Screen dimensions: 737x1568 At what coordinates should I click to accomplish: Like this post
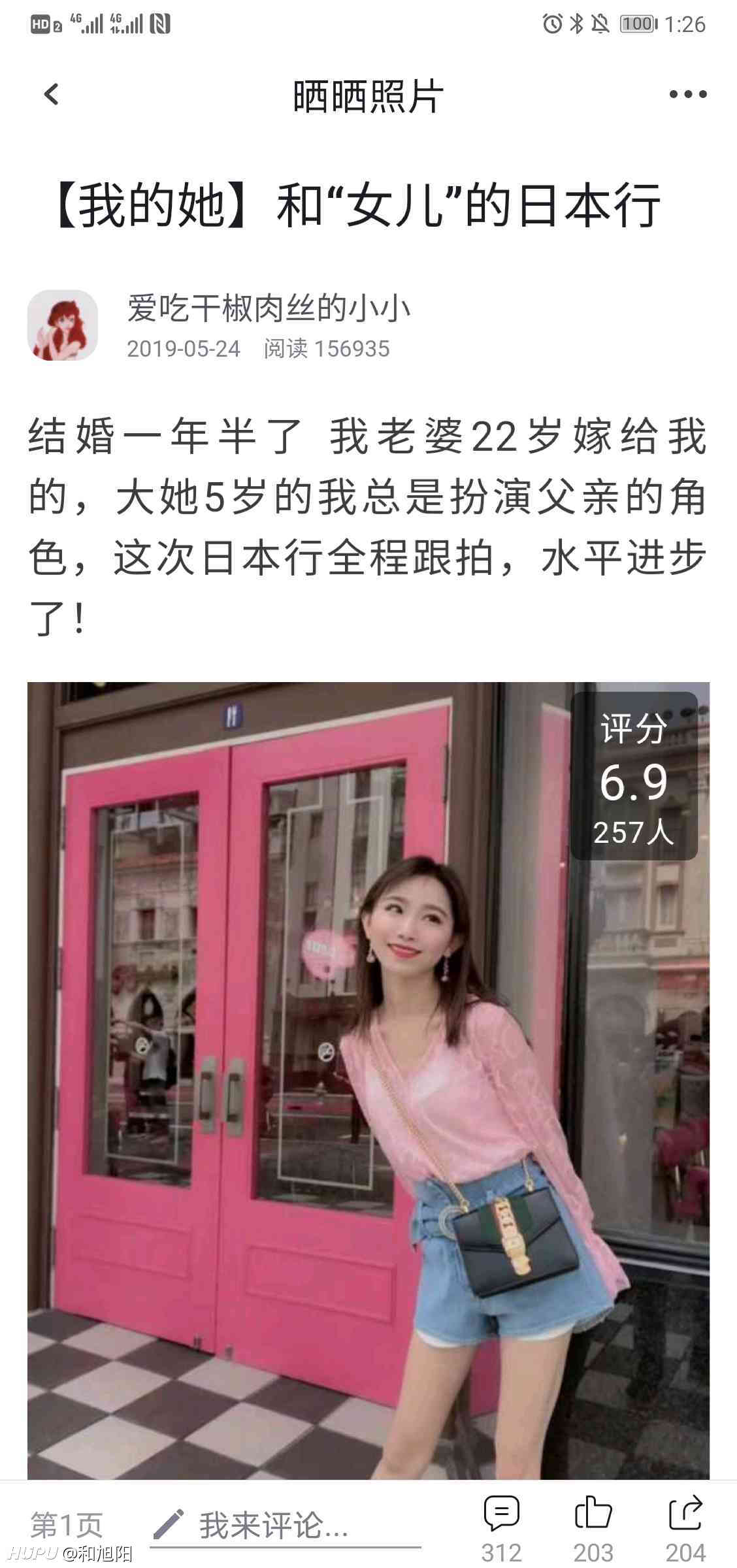(x=593, y=1527)
